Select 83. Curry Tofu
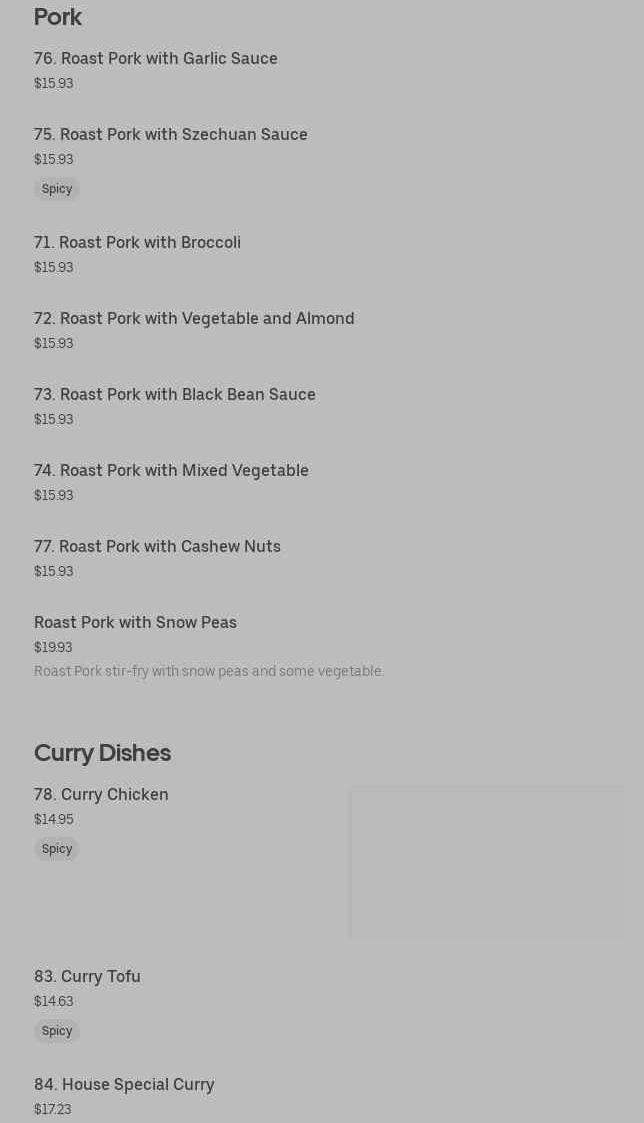This screenshot has width=644, height=1123. 88,977
